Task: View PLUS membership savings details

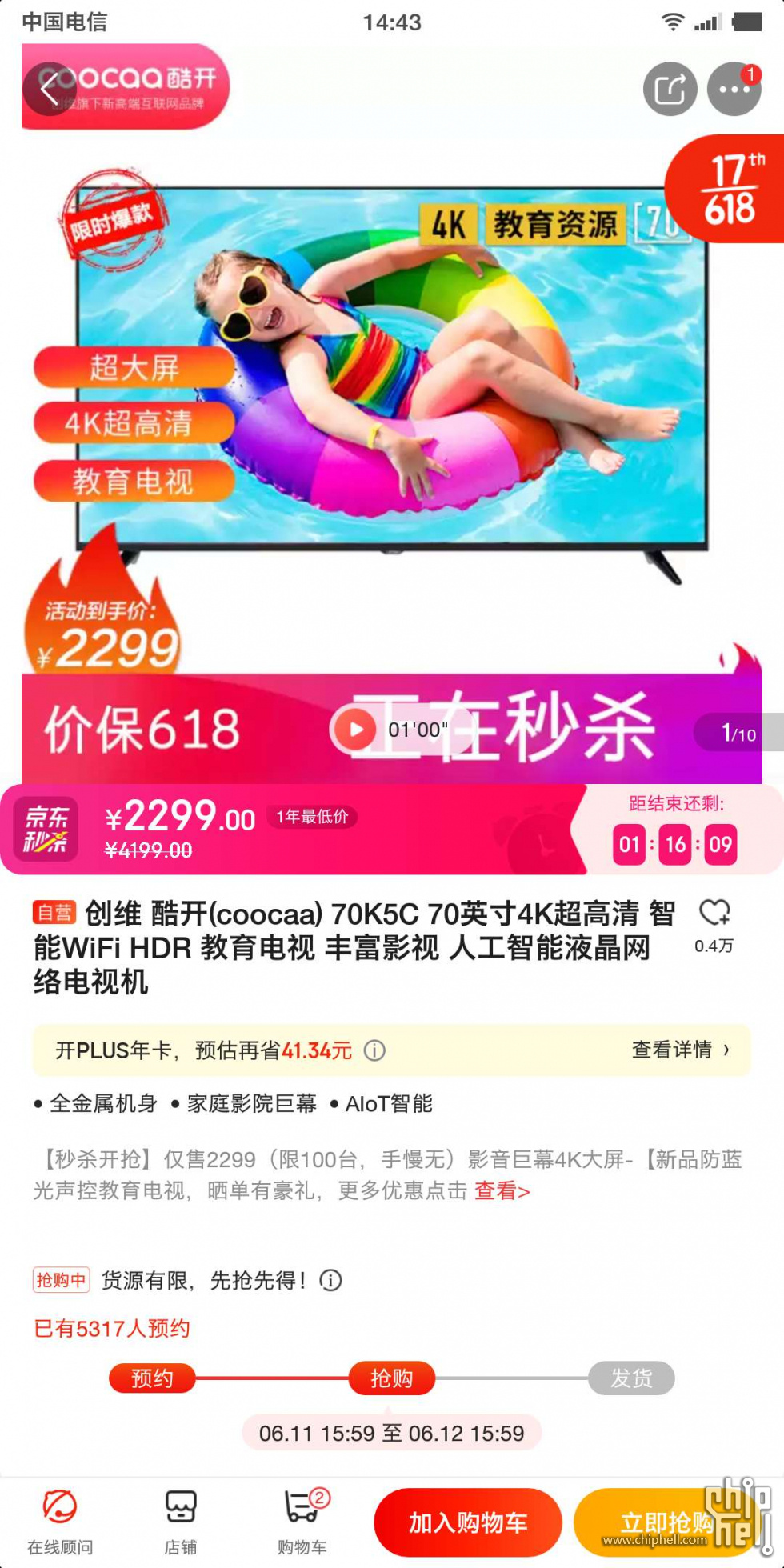Action: click(680, 1050)
